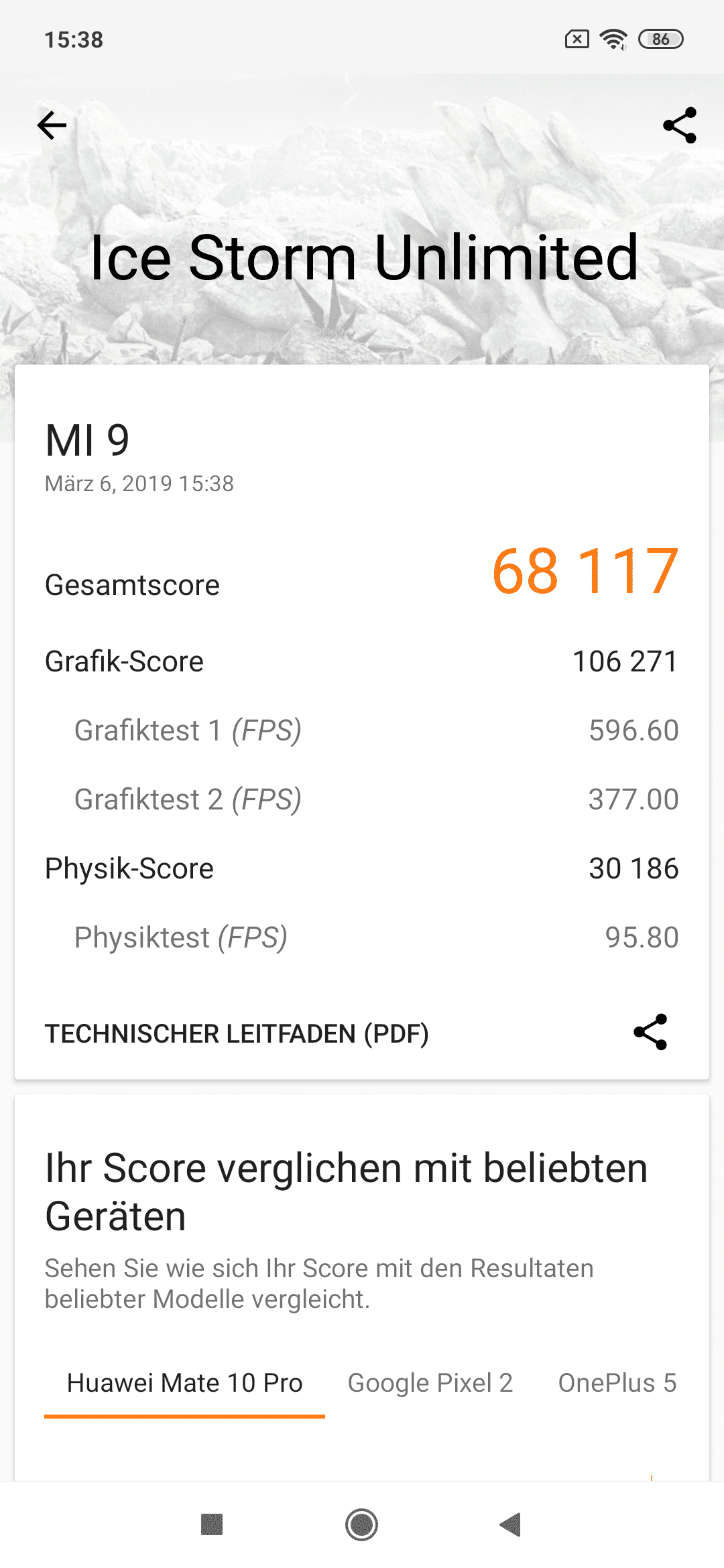Select the Huawei Mate 10 Pro tab
This screenshot has height=1568, width=724.
click(185, 1383)
